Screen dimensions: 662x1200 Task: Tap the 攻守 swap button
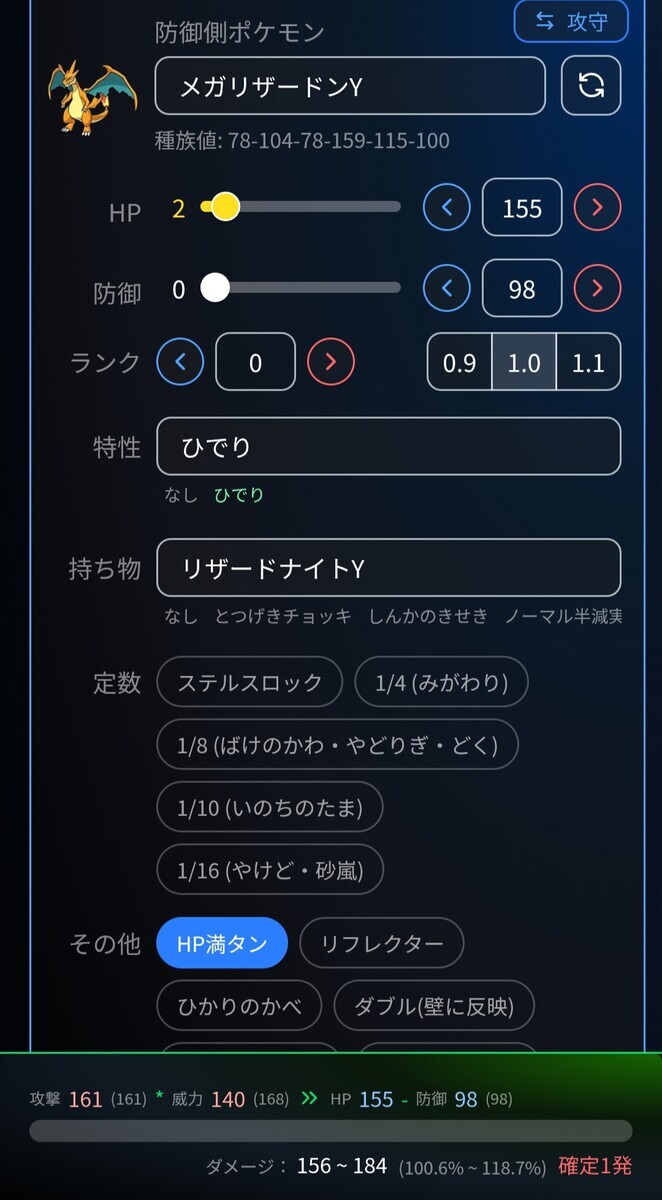tap(571, 21)
